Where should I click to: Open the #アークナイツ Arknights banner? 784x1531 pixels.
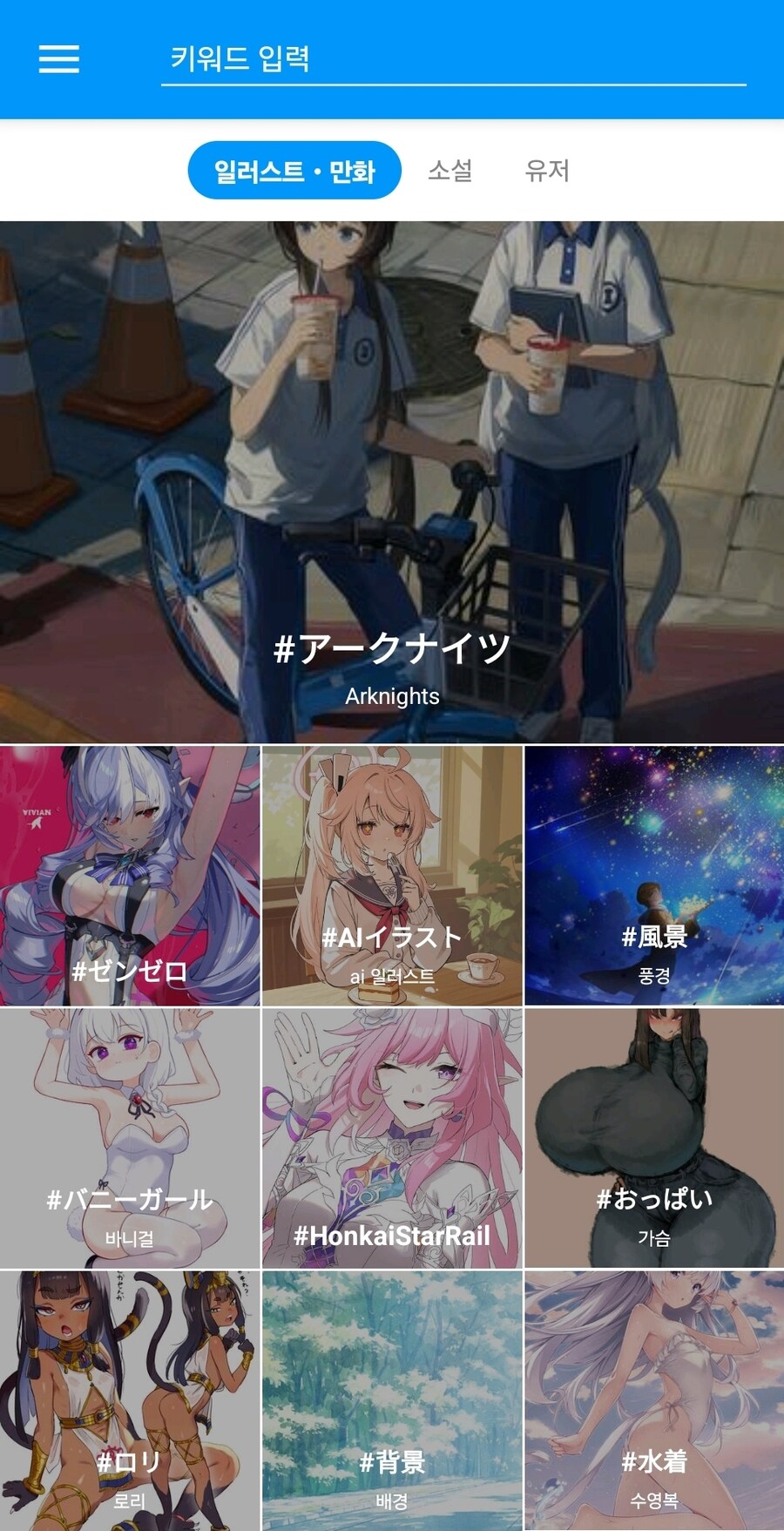tap(392, 482)
